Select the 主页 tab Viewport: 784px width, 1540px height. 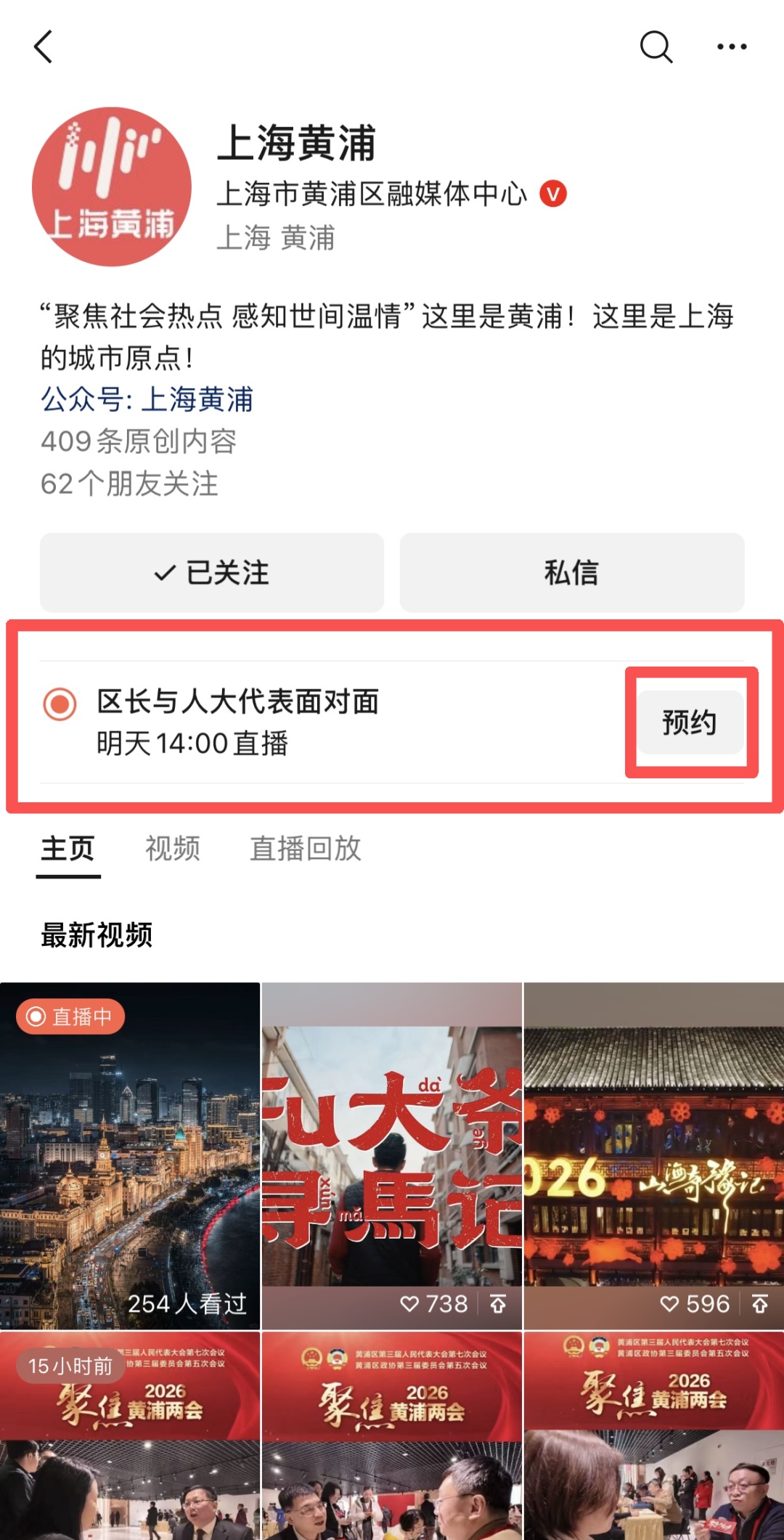(68, 848)
